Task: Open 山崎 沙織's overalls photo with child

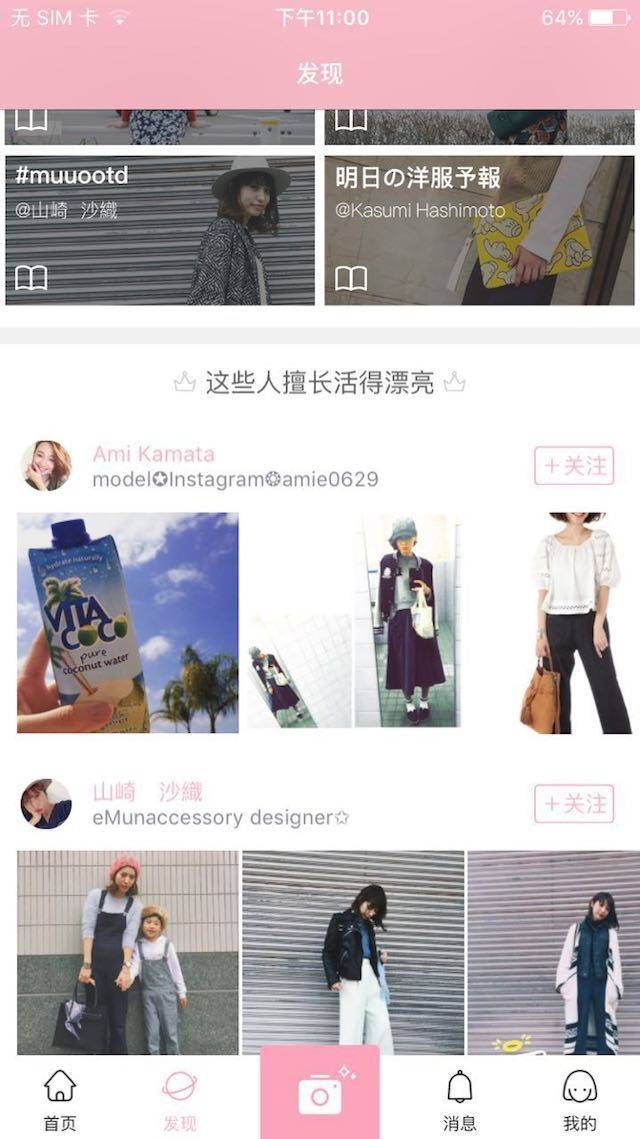Action: click(128, 952)
